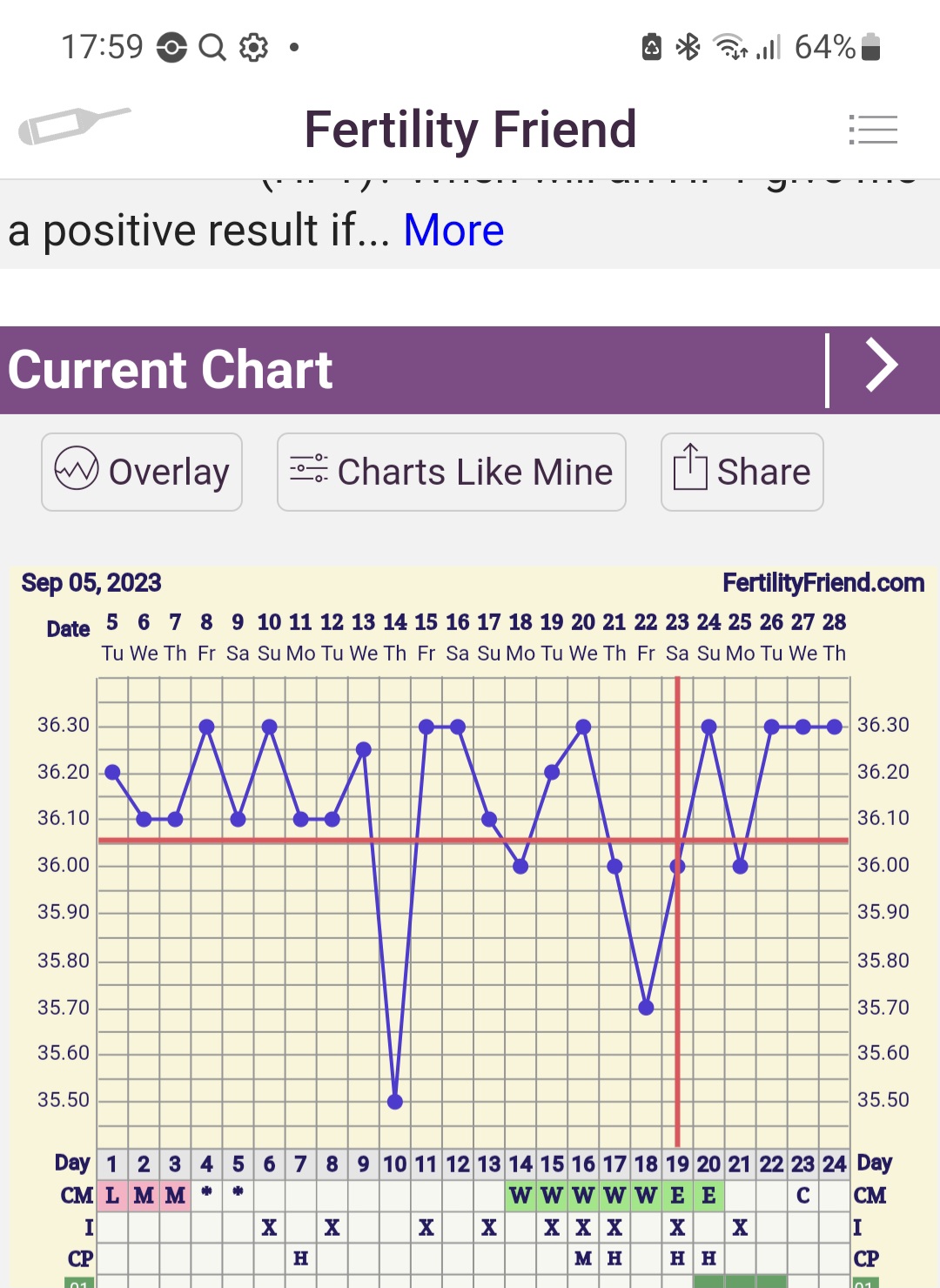Click the white arrow in the Current Chart banner

[x=881, y=367]
